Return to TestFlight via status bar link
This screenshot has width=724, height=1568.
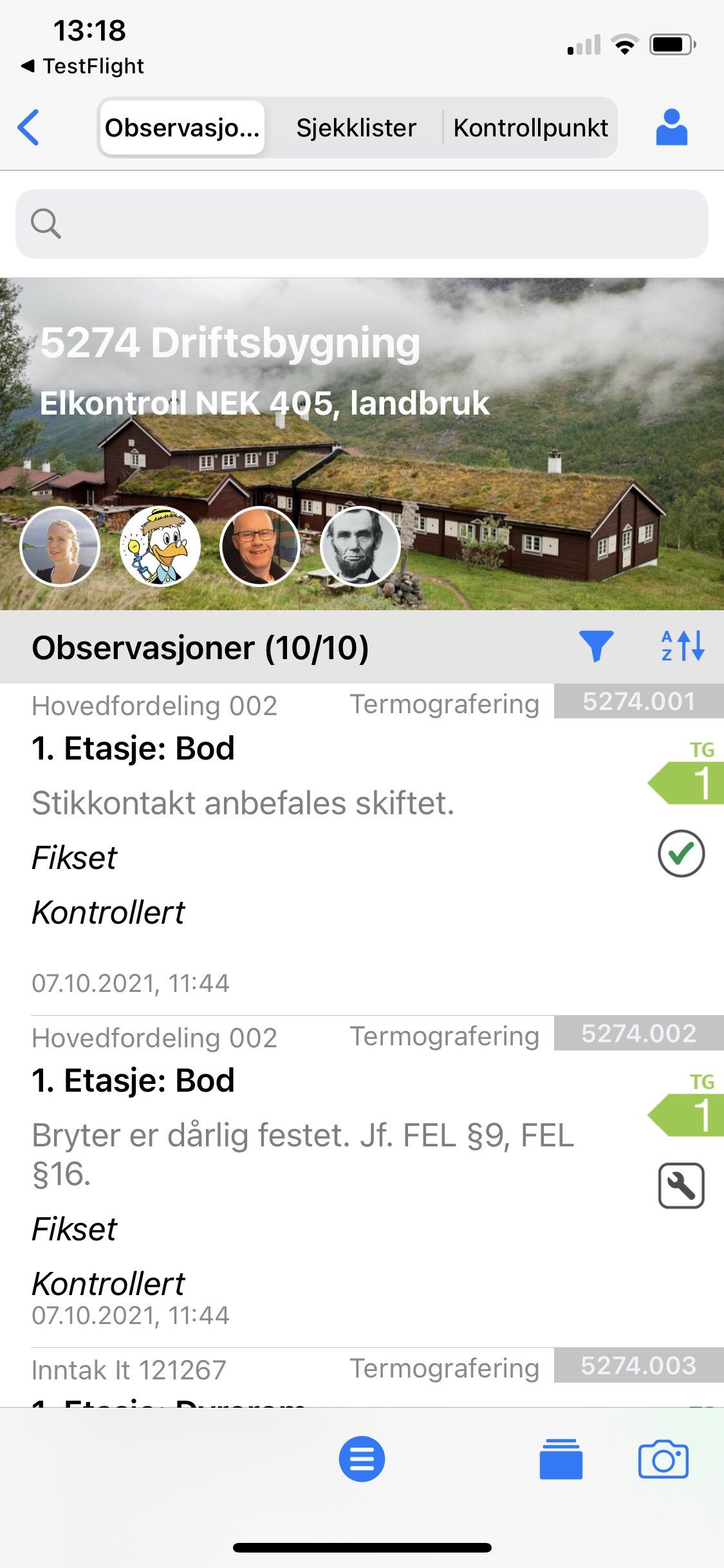click(82, 66)
